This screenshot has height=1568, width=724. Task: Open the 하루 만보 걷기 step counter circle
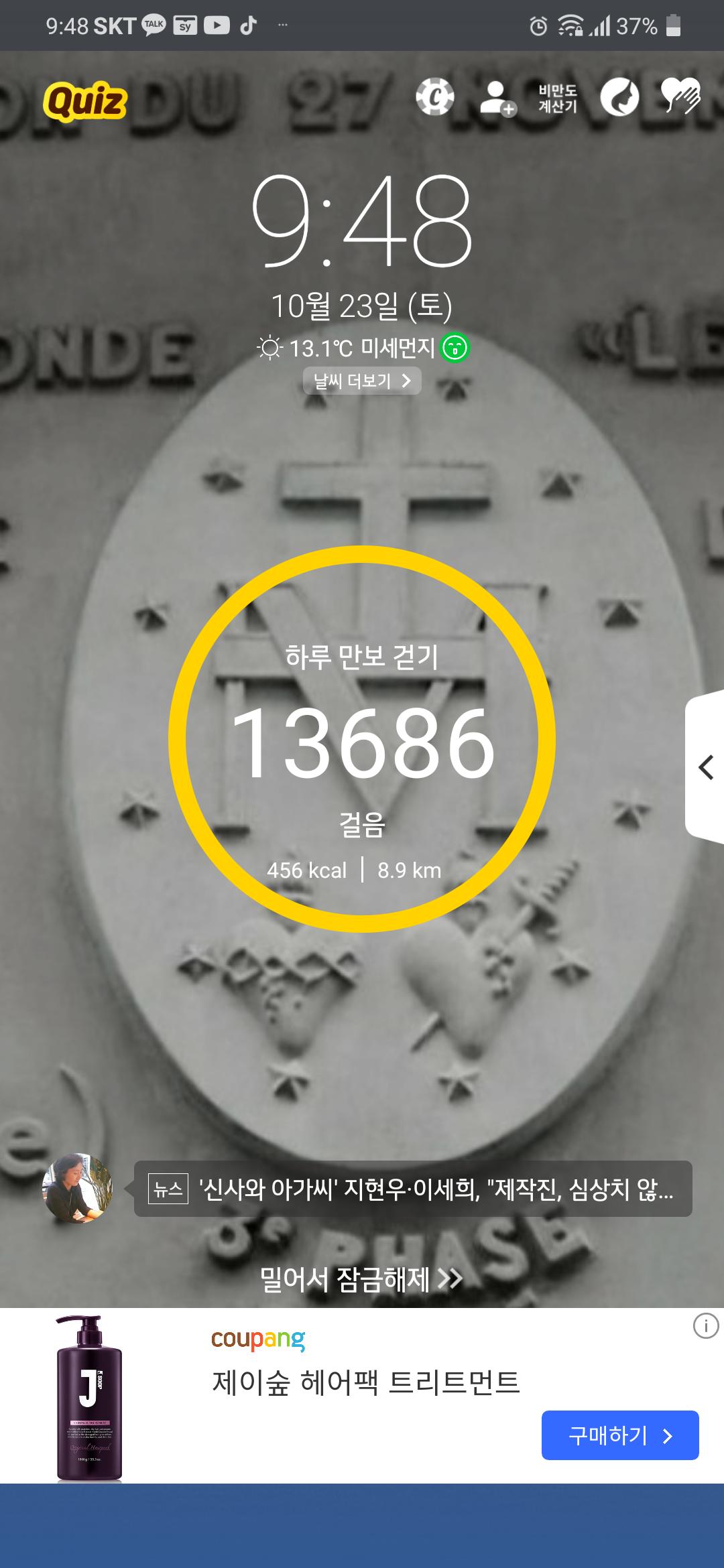point(362,739)
